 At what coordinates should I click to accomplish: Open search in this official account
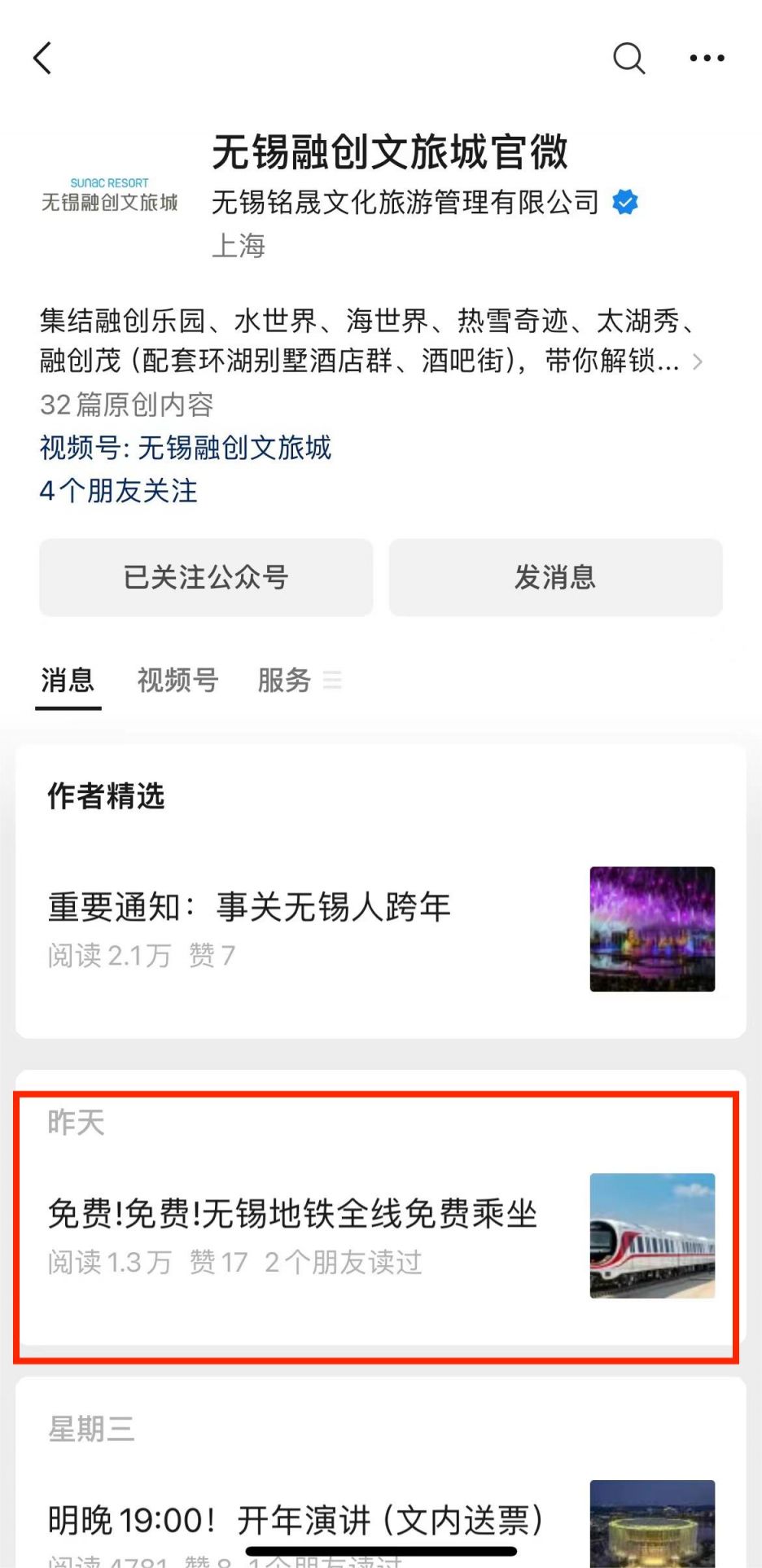[628, 59]
